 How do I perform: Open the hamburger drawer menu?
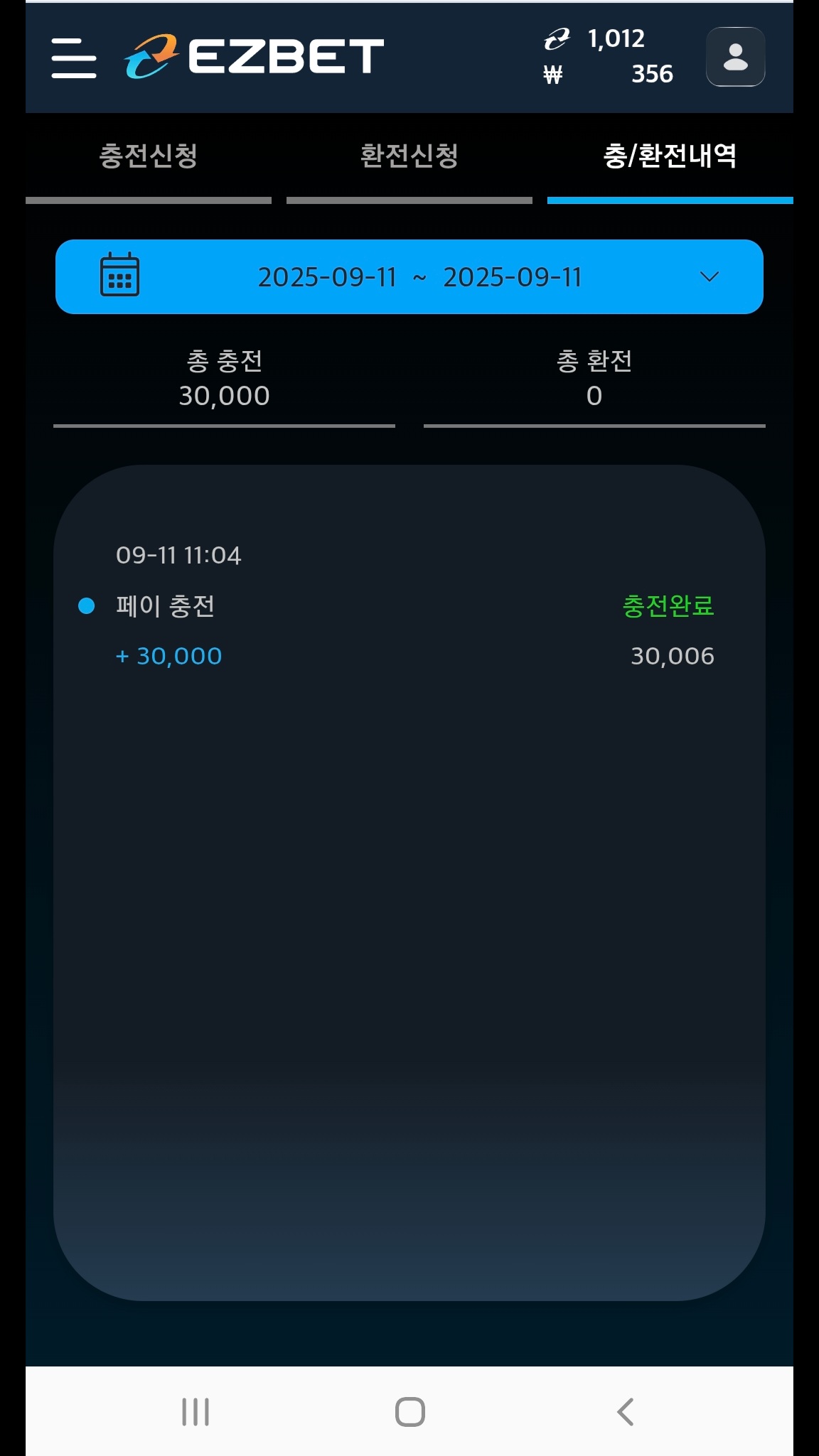coord(74,58)
